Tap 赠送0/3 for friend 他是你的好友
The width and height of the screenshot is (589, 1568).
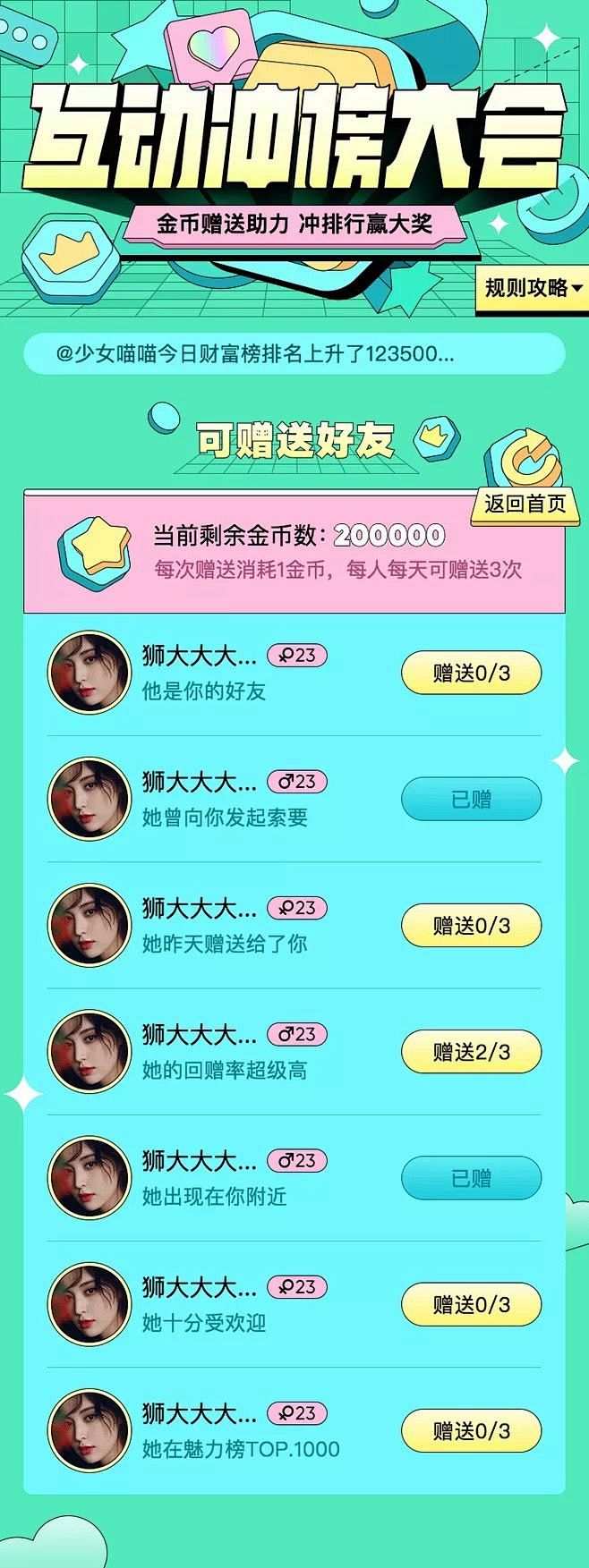471,674
